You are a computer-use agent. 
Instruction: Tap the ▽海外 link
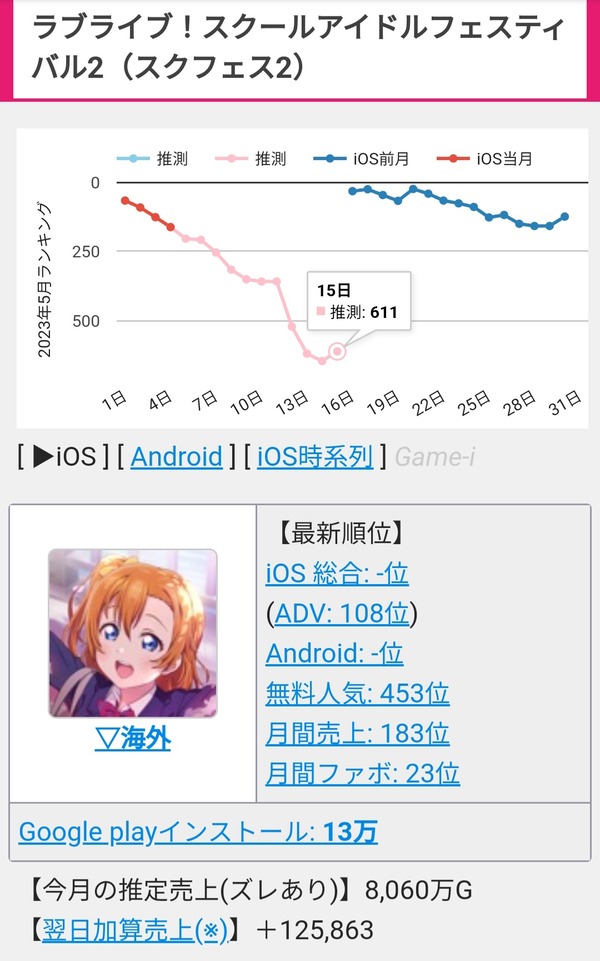coord(133,738)
